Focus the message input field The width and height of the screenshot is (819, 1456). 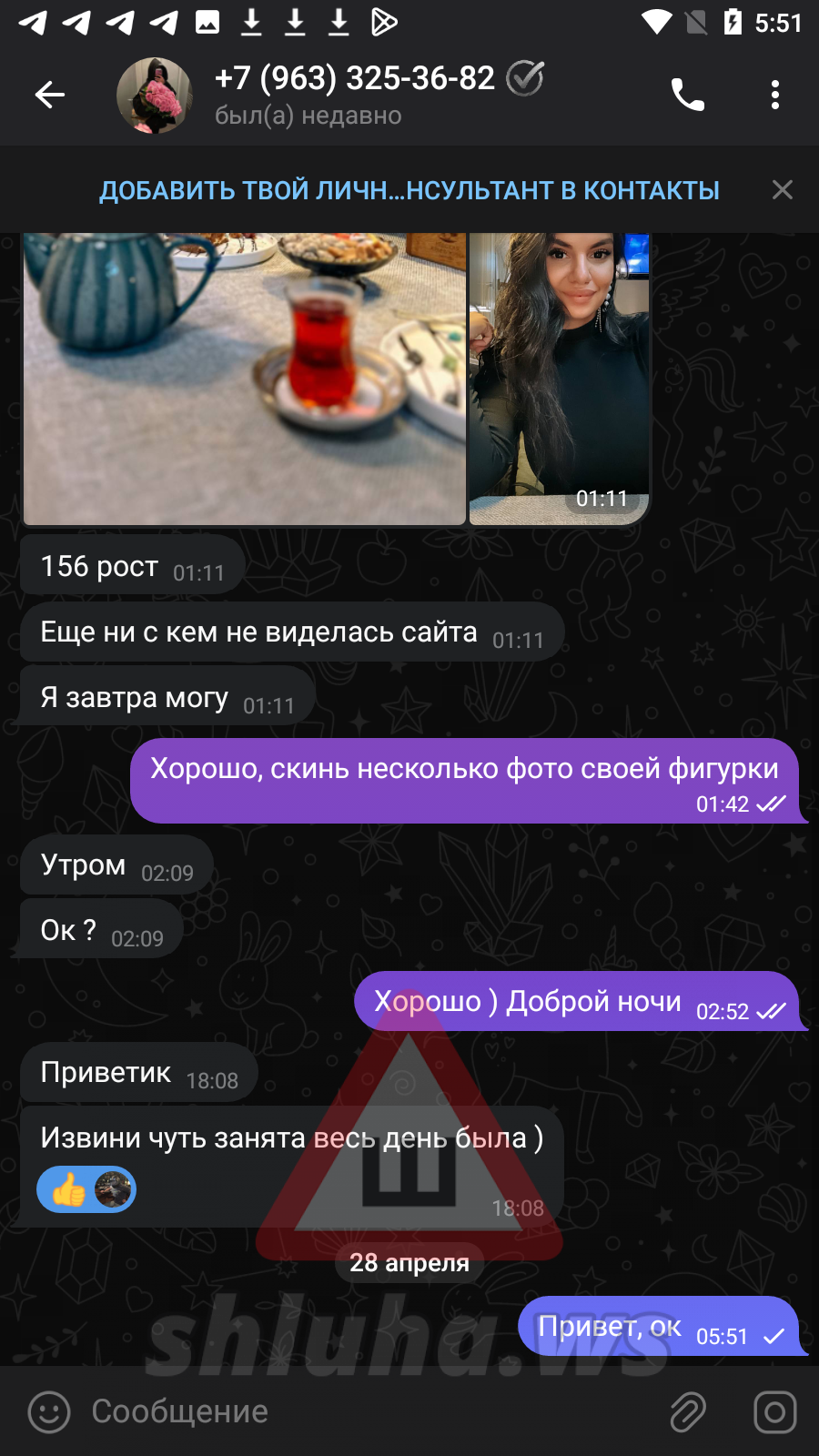point(364,1412)
